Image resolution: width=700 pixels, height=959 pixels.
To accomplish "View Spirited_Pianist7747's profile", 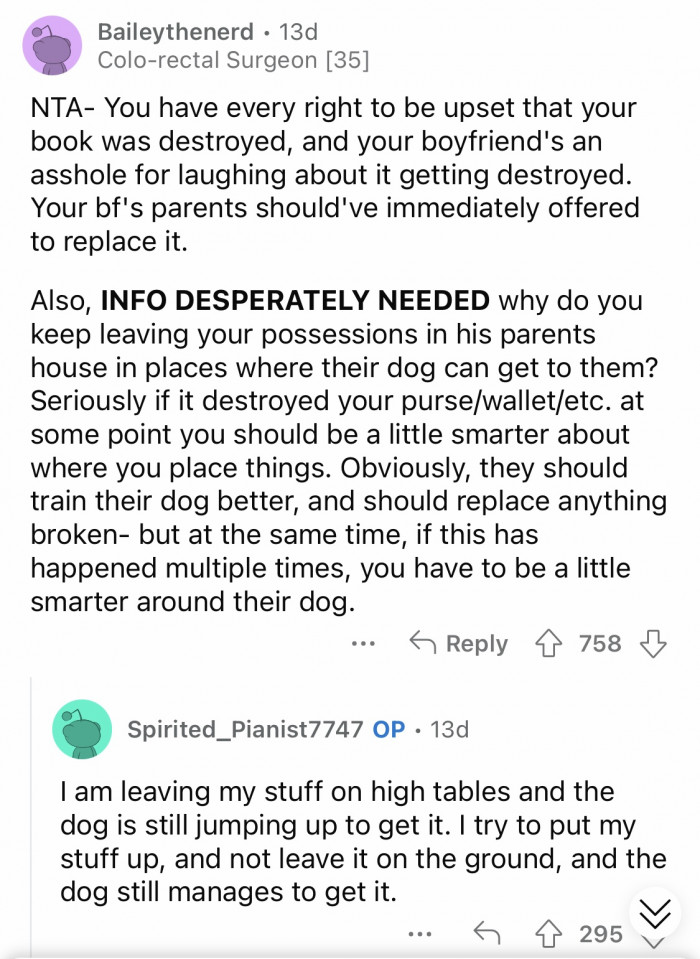I will coord(244,729).
